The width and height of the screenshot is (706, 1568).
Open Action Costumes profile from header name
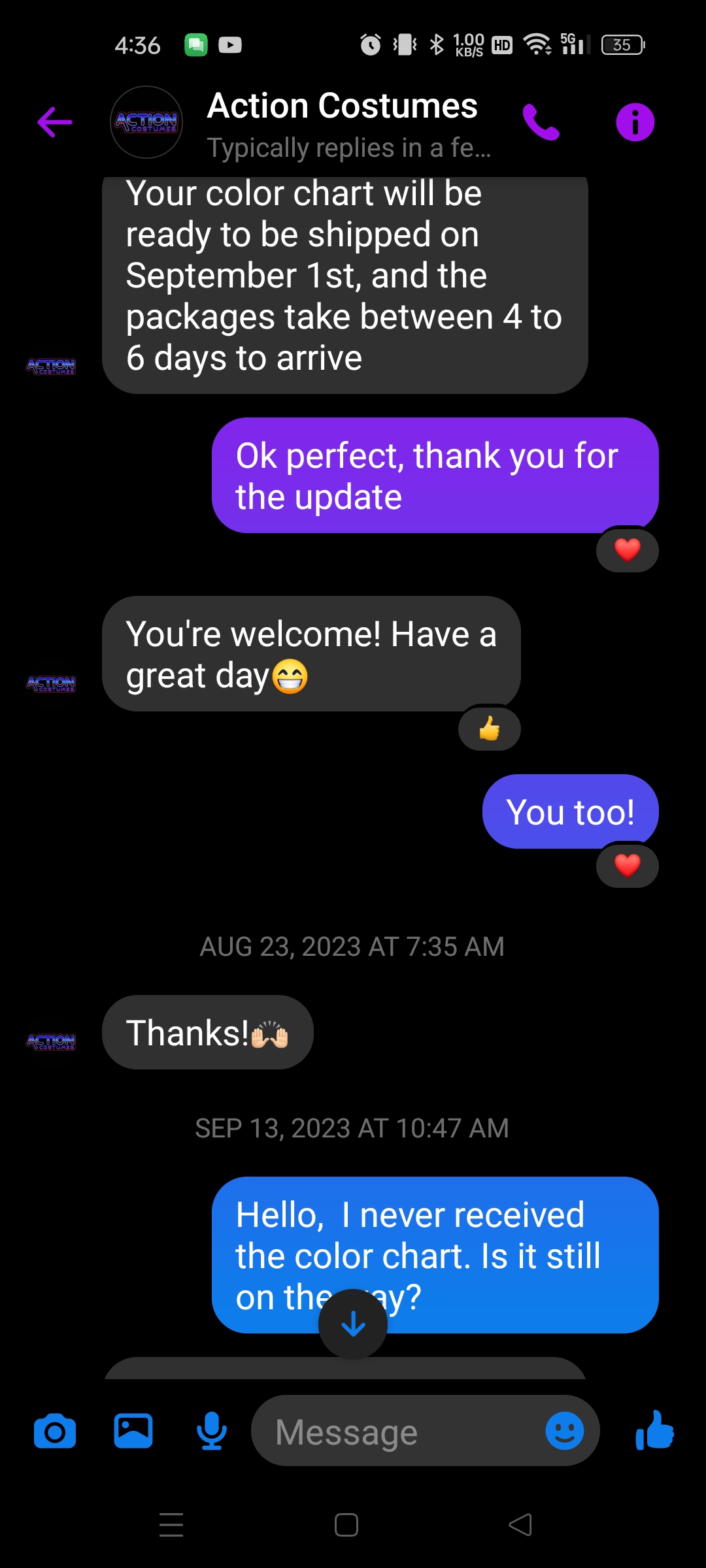pyautogui.click(x=342, y=106)
